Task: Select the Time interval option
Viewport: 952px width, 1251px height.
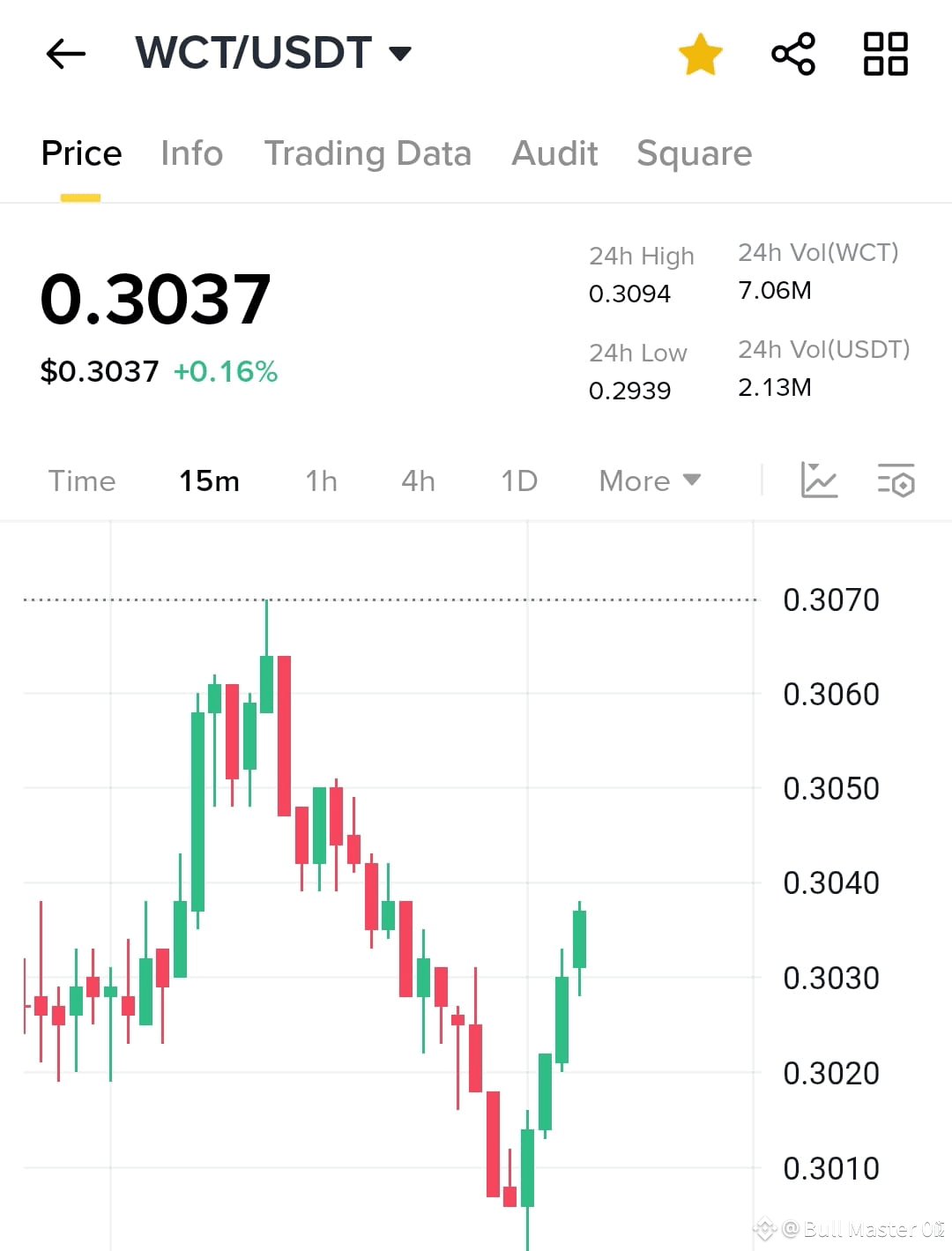Action: point(82,481)
